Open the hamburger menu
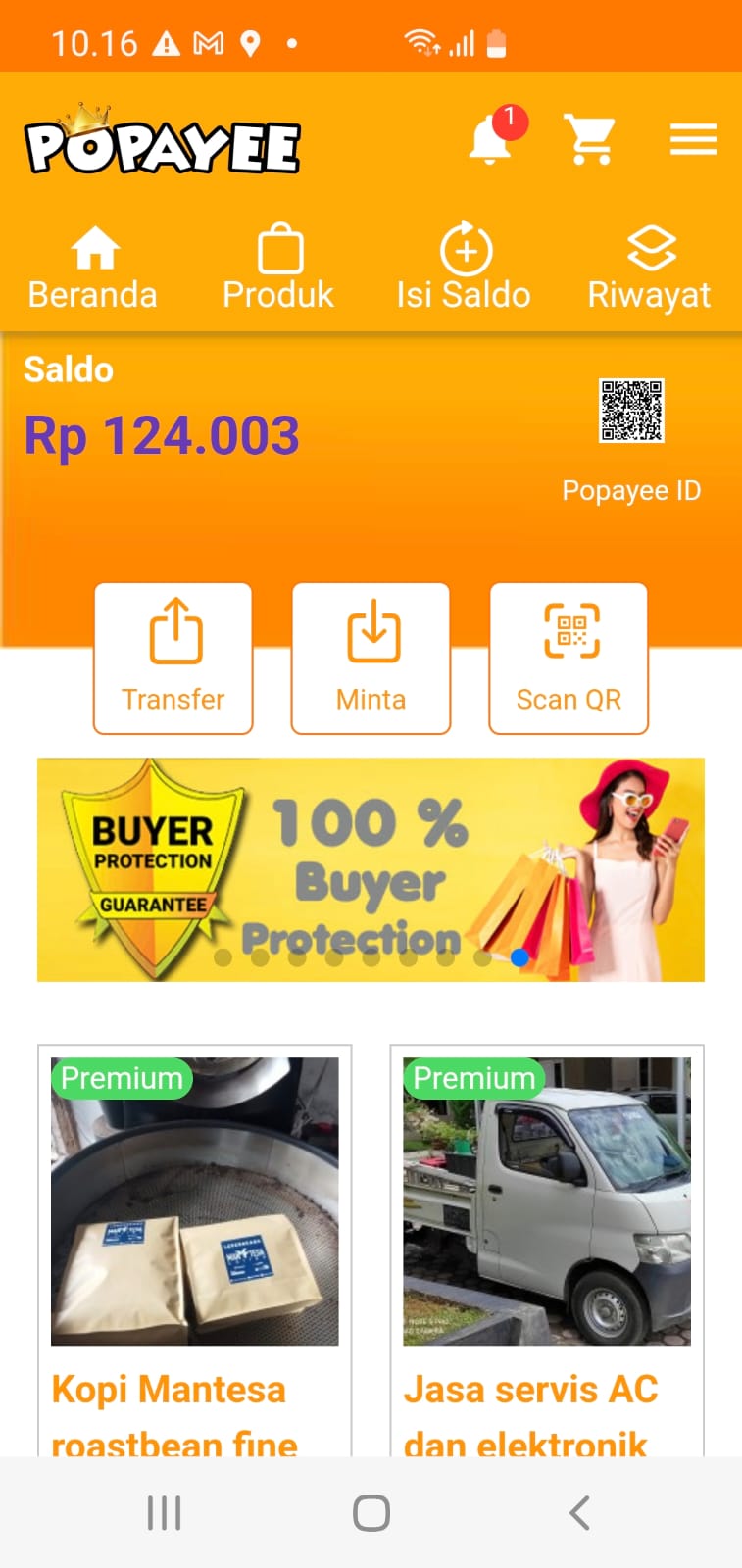 693,139
